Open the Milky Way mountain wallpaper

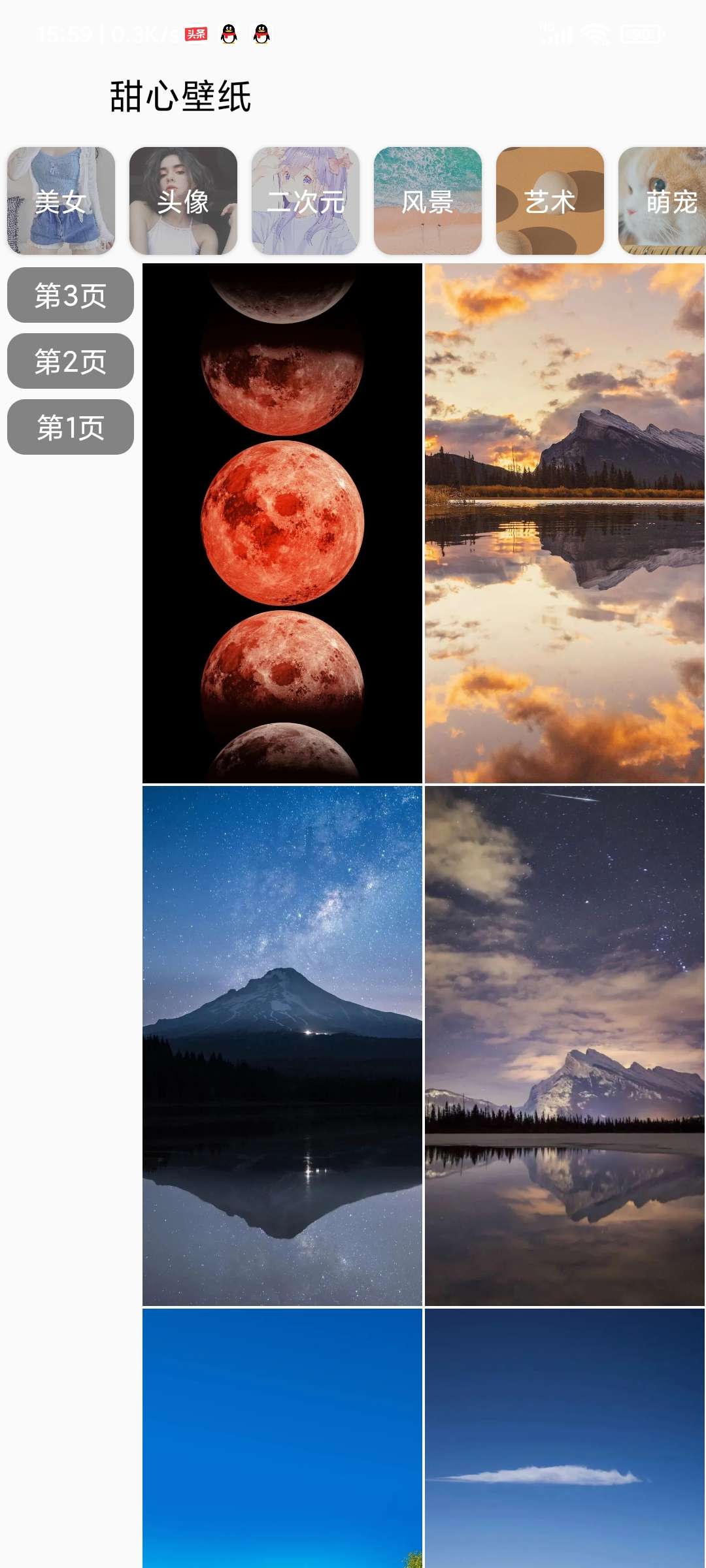pyautogui.click(x=282, y=1045)
